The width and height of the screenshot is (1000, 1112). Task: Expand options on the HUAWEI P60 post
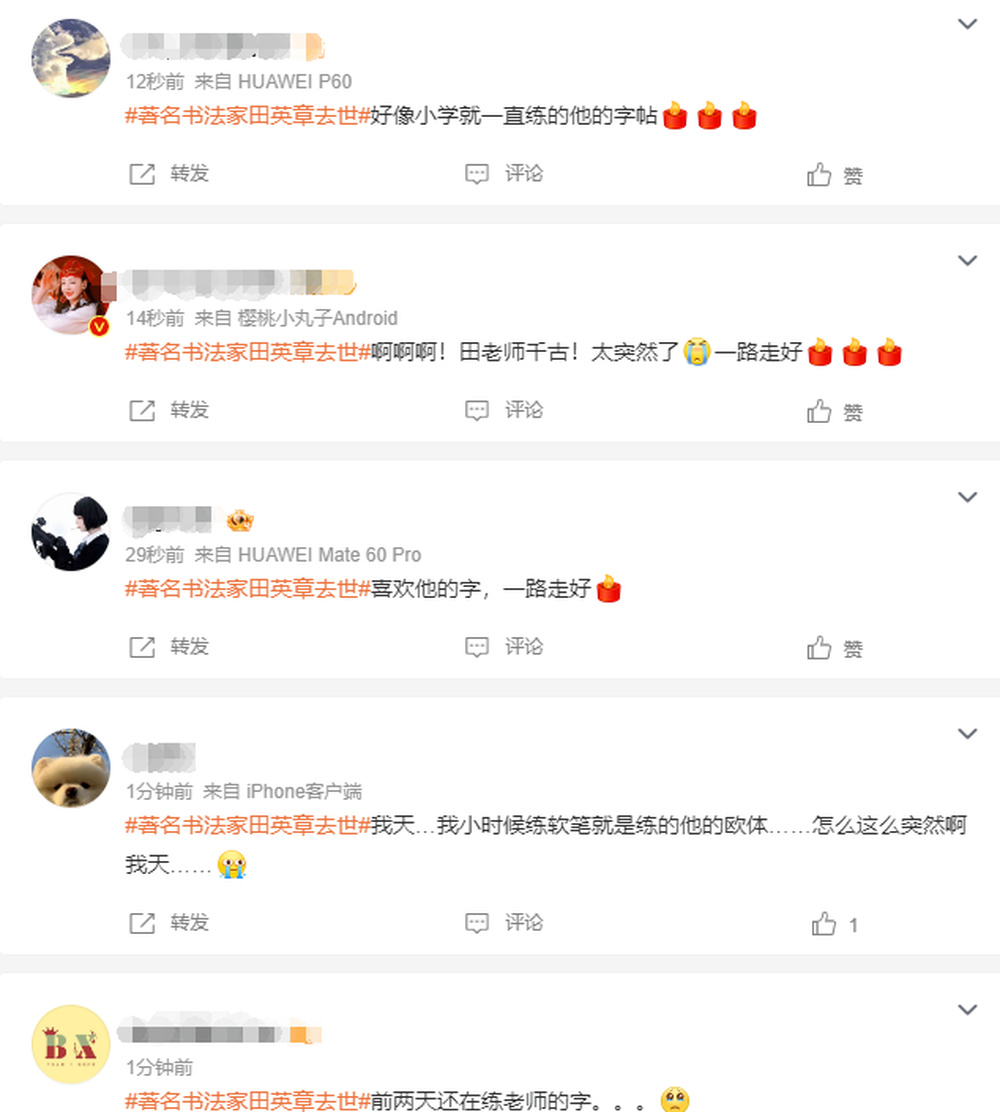click(967, 24)
